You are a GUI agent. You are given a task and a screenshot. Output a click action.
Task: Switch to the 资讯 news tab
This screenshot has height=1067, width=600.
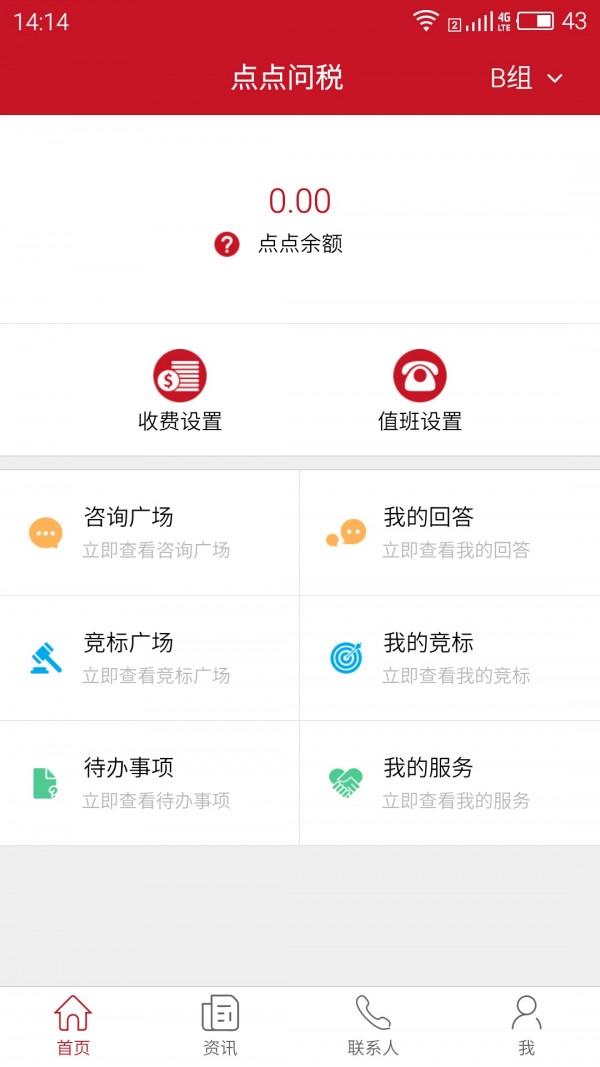(x=220, y=1026)
